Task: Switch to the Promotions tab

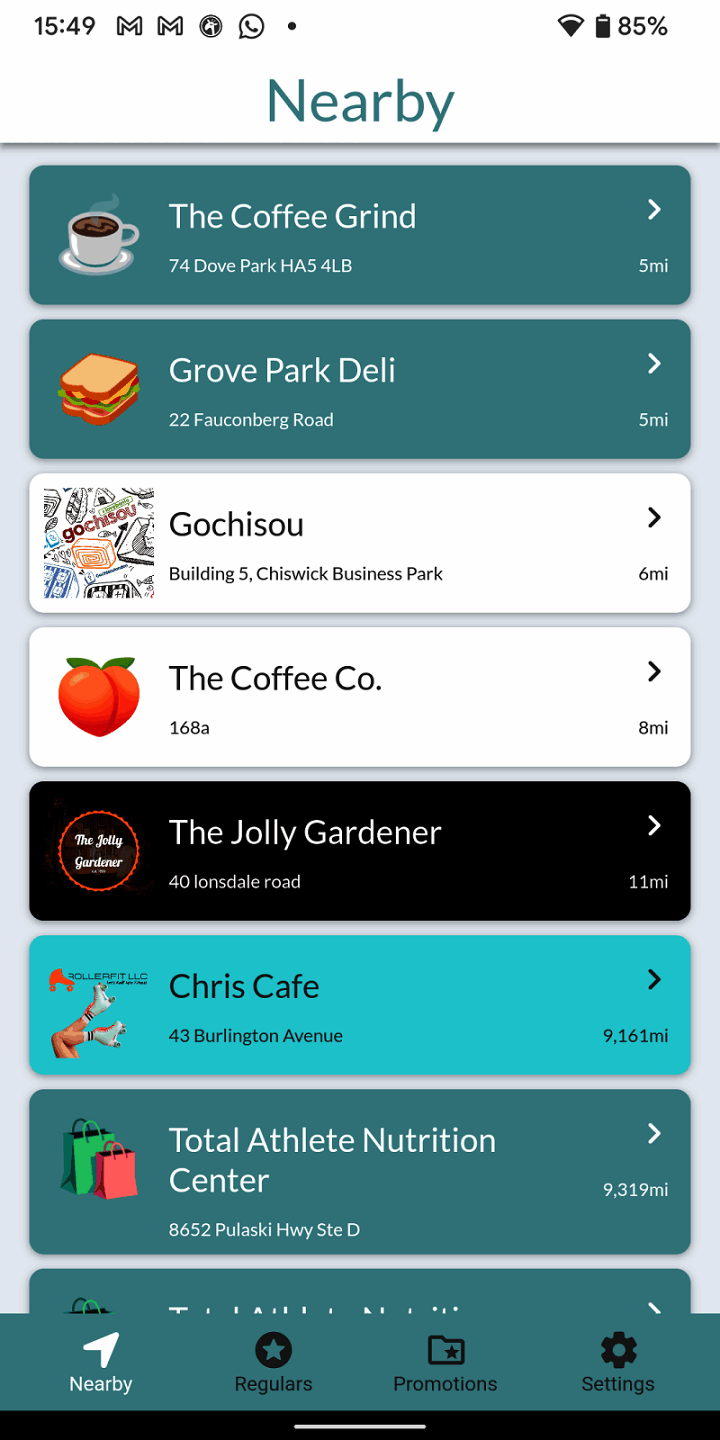Action: tap(445, 1362)
